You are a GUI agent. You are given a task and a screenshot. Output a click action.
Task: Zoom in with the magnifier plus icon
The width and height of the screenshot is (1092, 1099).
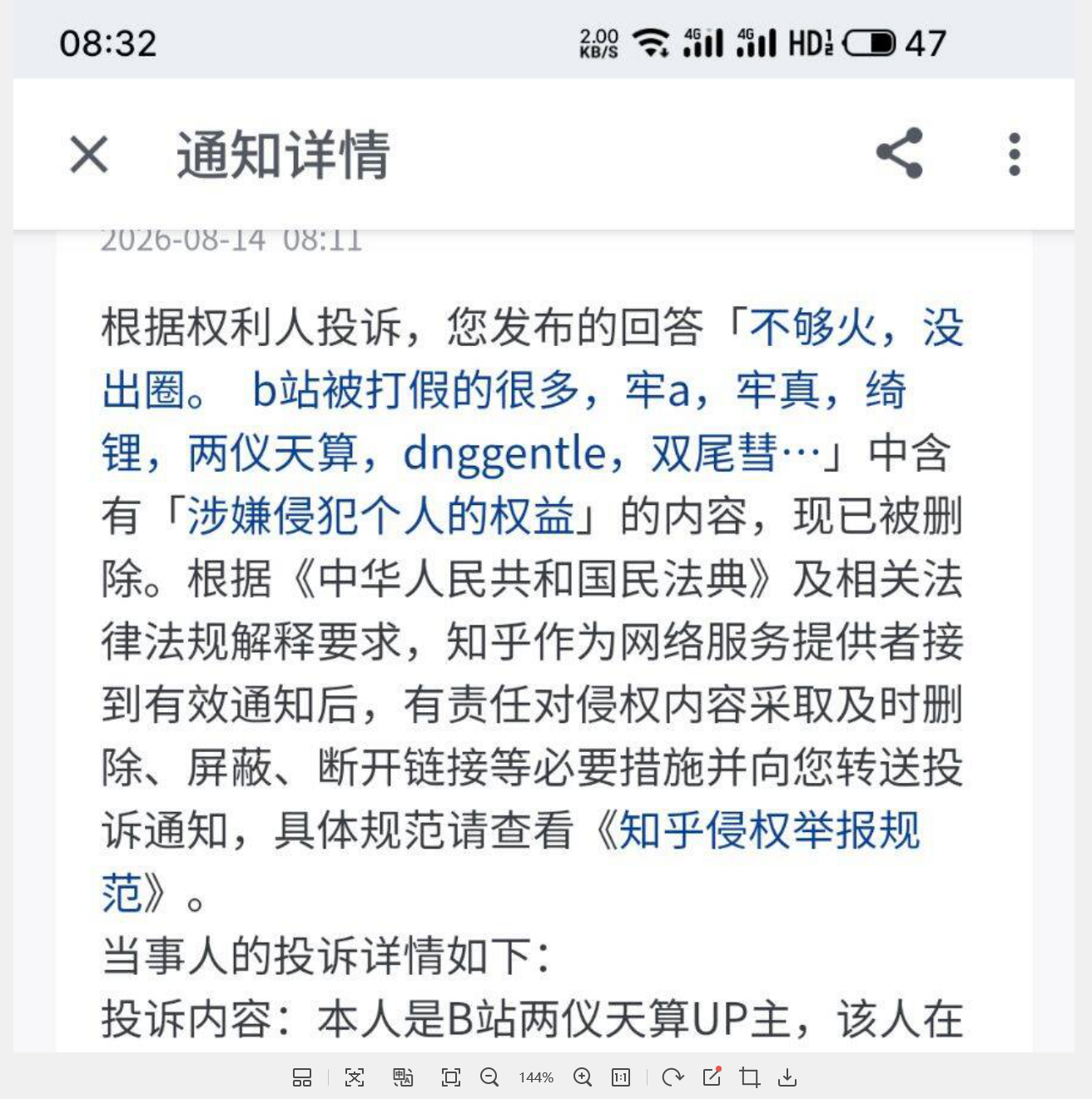pos(583,1077)
